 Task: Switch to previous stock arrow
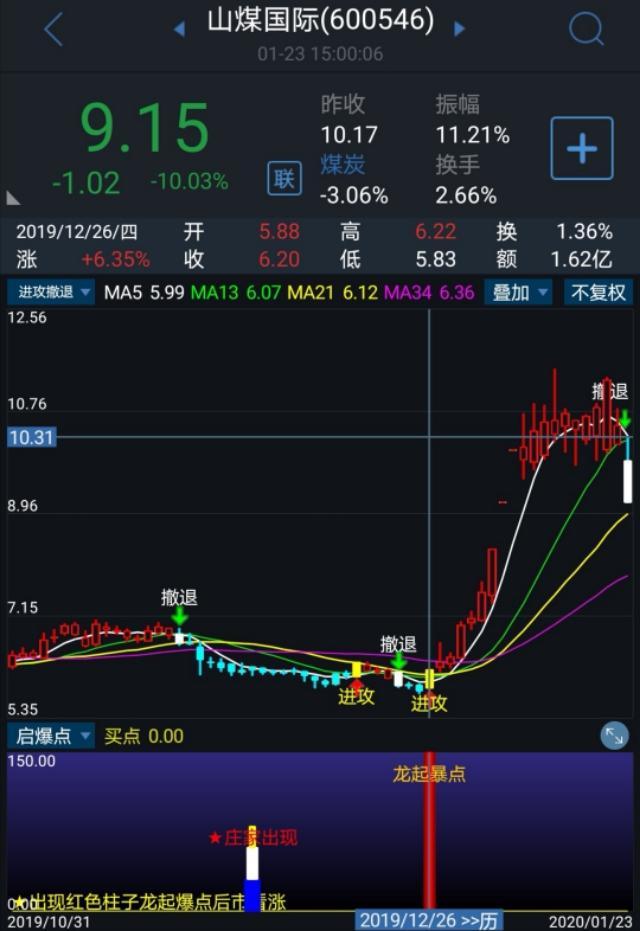pyautogui.click(x=179, y=29)
